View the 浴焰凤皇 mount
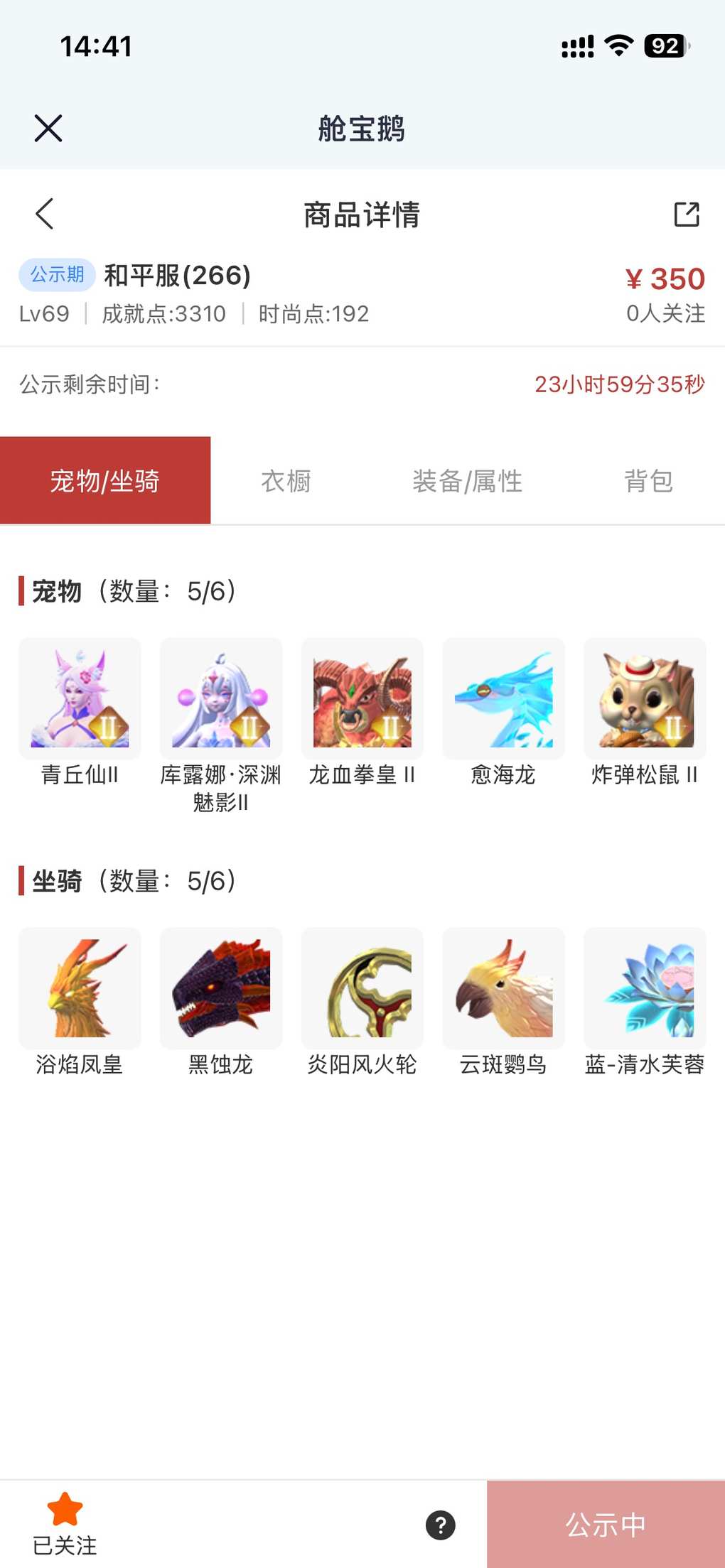 point(80,988)
